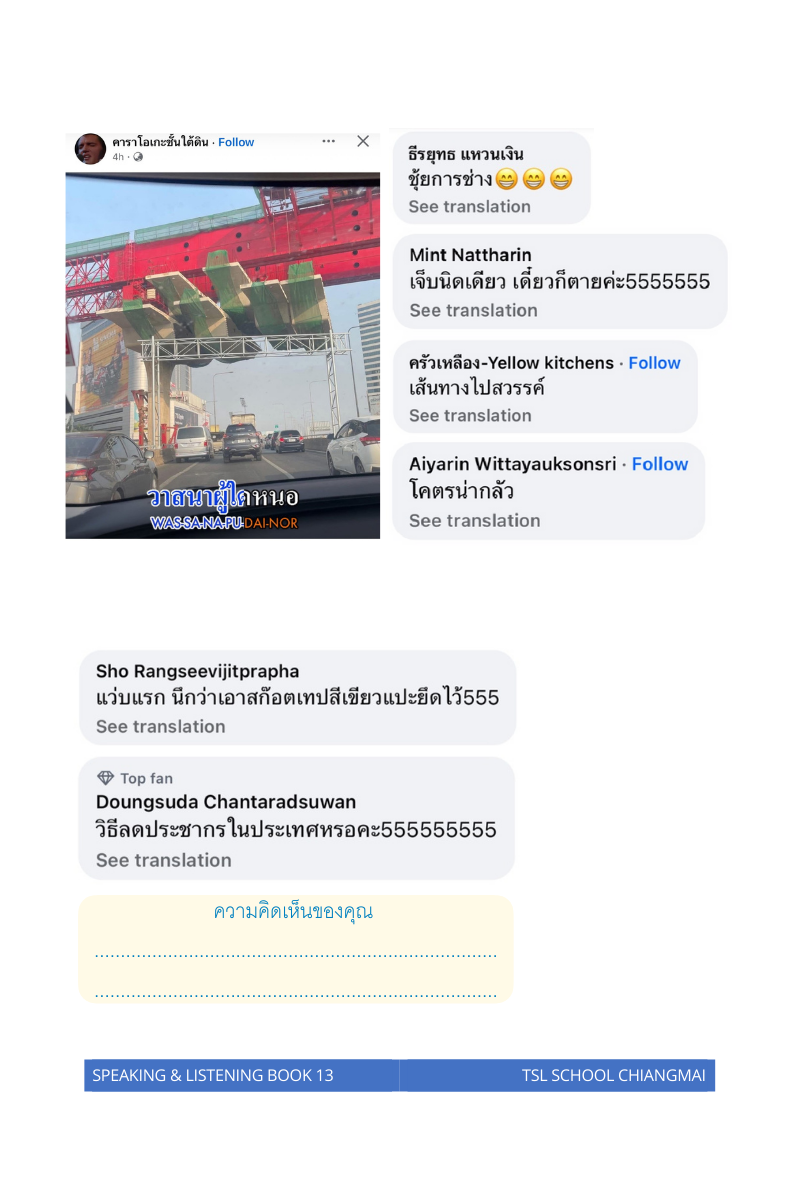Follow คาราโอเกะชั้นใต้ดิน
The height and width of the screenshot is (1200, 800).
[x=235, y=142]
